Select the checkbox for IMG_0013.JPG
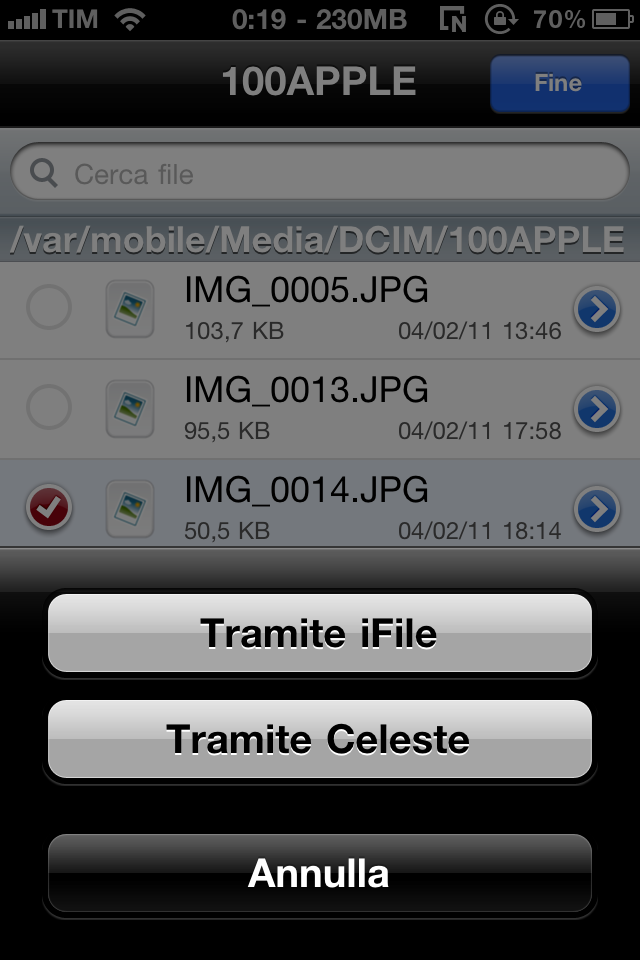 pyautogui.click(x=48, y=407)
